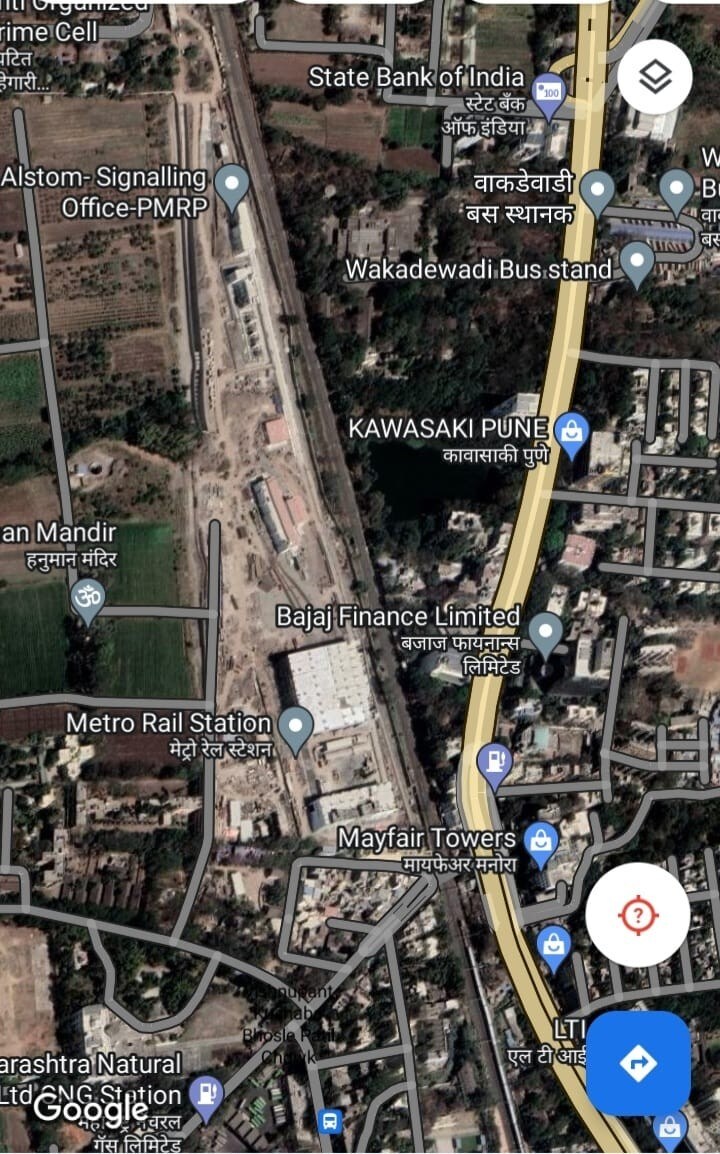The height and width of the screenshot is (1154, 720).
Task: Tap the Alstom Signalling Office-PMRP marker
Action: coord(233,187)
